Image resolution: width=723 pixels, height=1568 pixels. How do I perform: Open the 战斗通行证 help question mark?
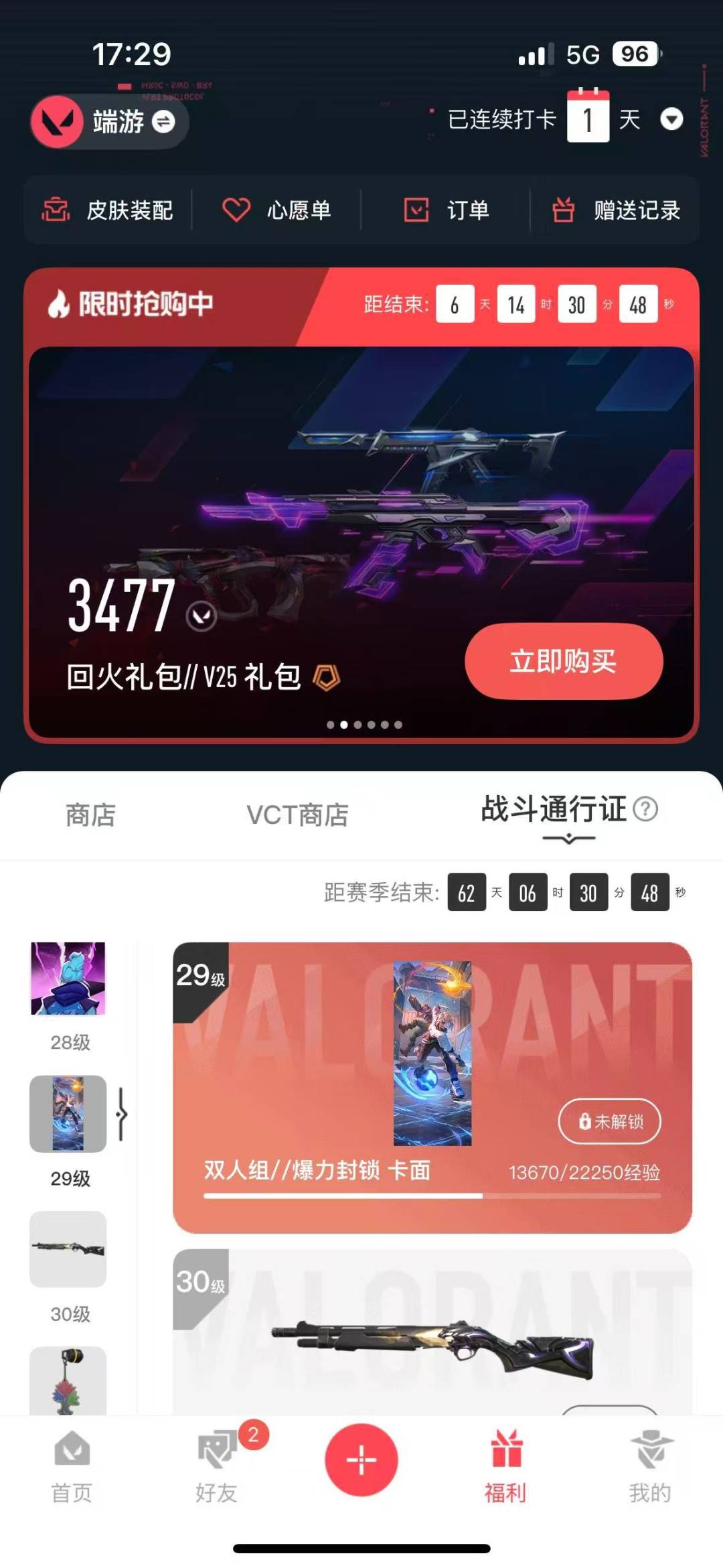(644, 810)
